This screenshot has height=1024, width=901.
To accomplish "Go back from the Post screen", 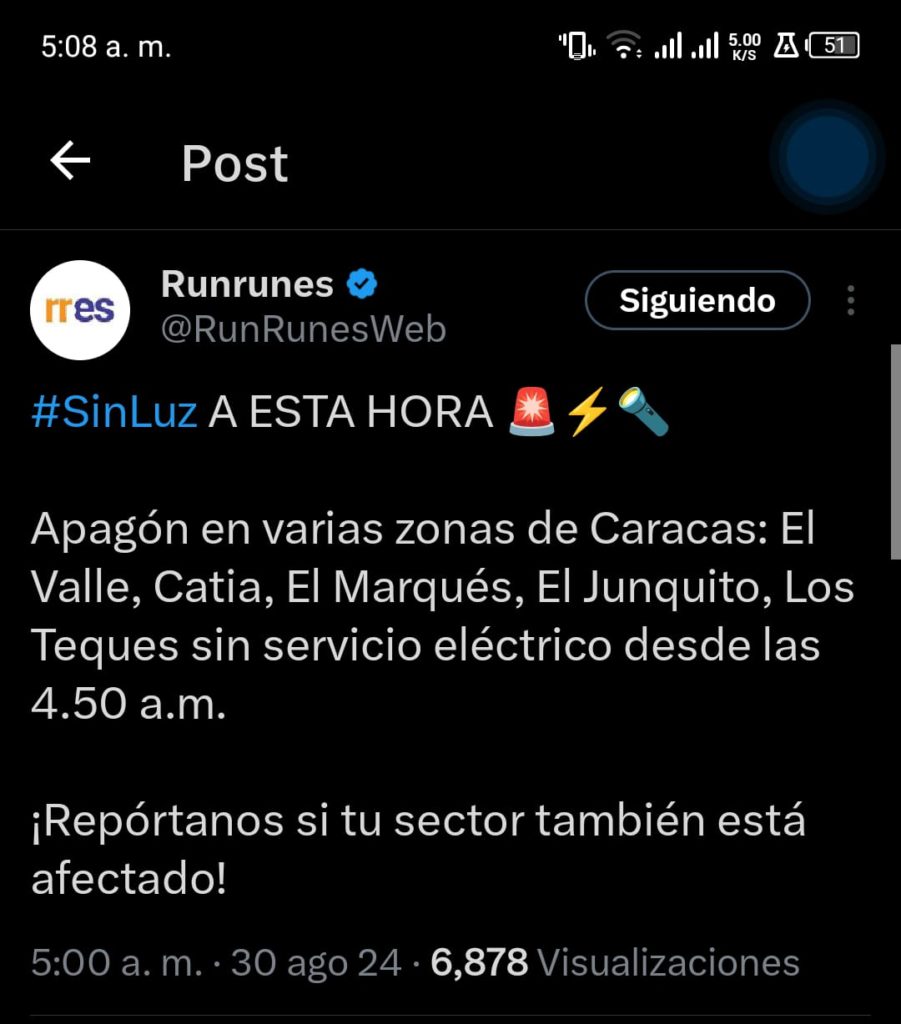I will (x=70, y=161).
